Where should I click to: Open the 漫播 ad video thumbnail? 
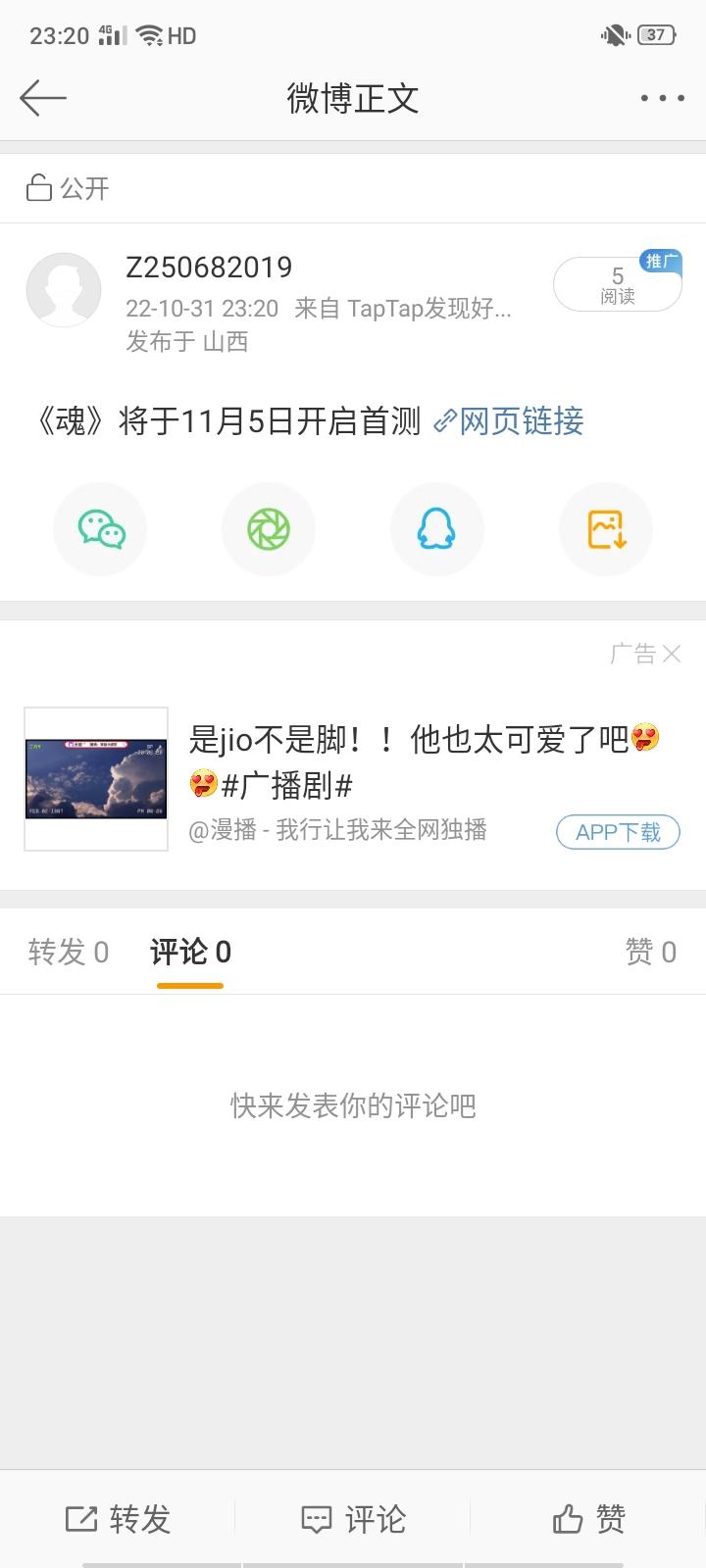[x=96, y=779]
